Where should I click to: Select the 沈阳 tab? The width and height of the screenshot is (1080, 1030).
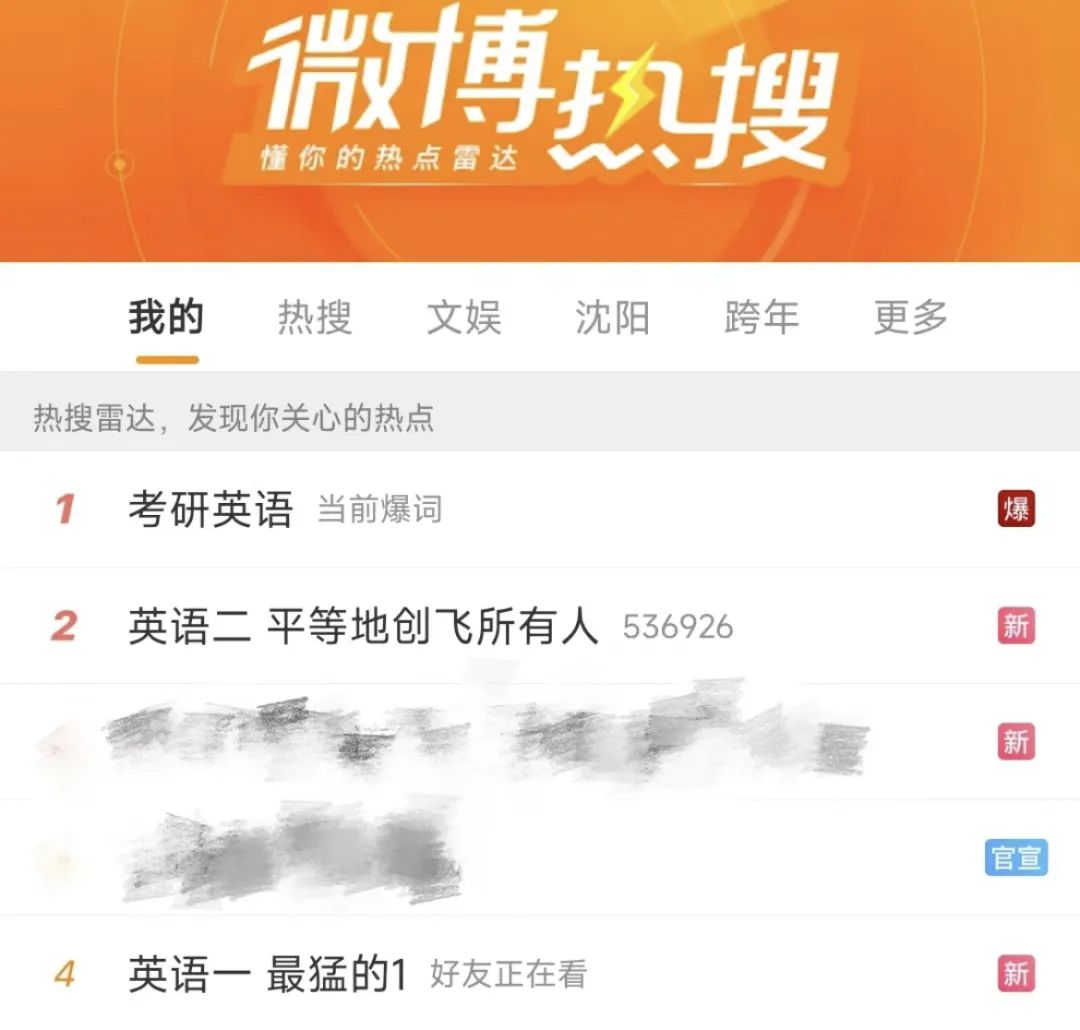click(612, 318)
